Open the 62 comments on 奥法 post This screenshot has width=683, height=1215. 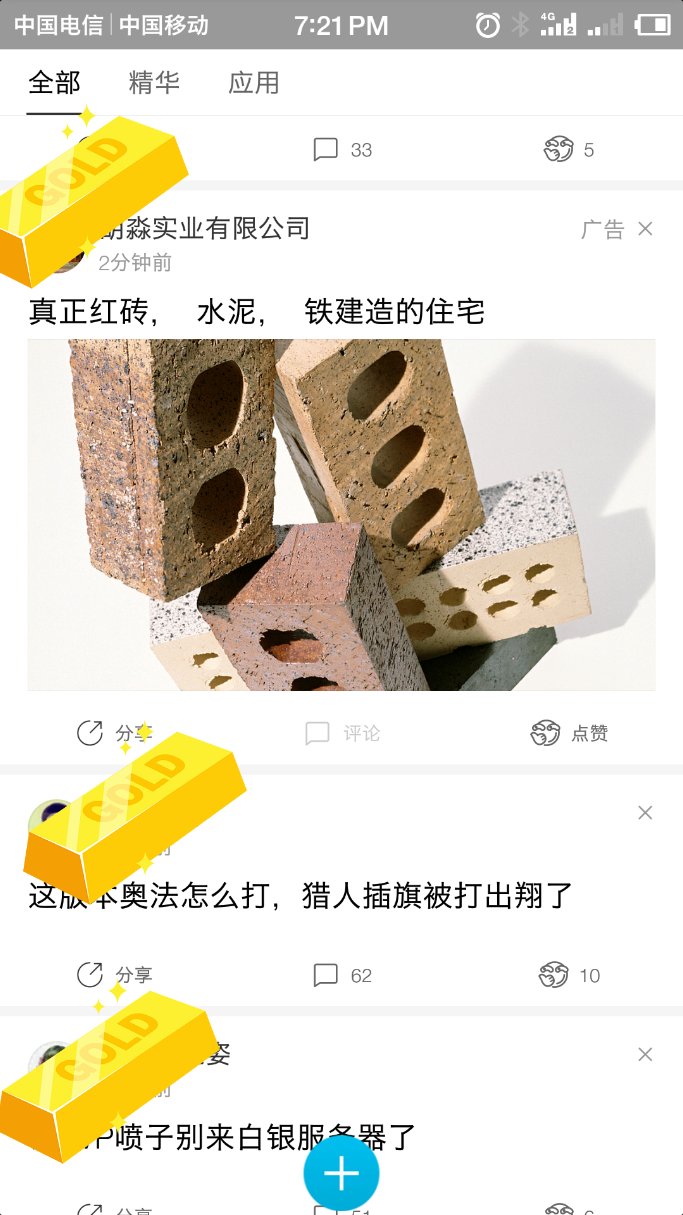tap(342, 975)
